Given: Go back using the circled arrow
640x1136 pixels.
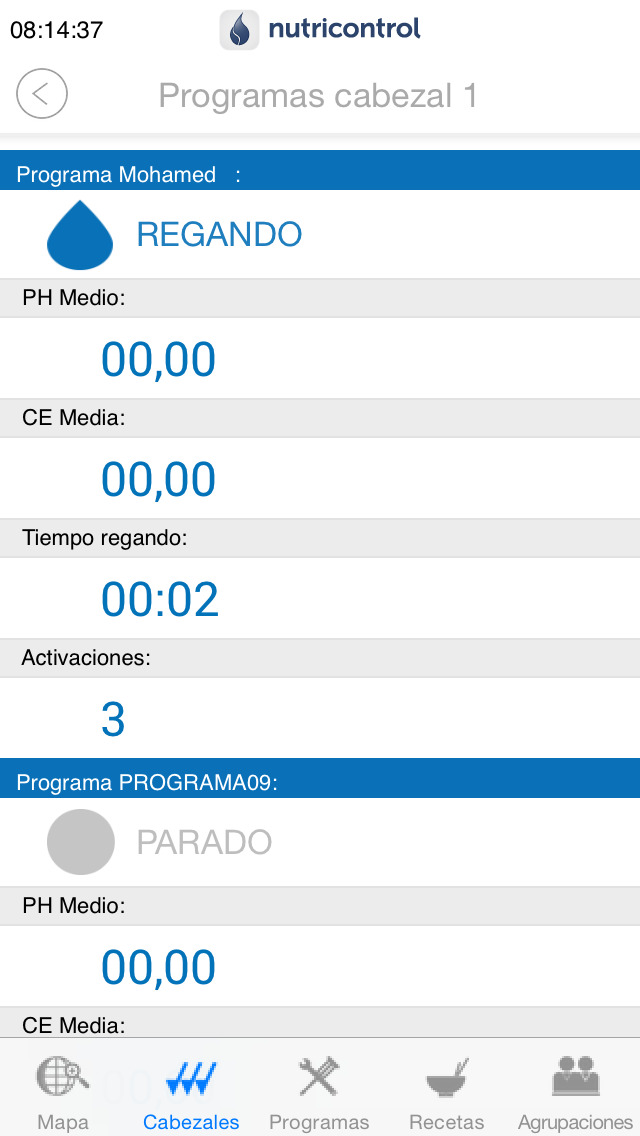Looking at the screenshot, I should (x=42, y=93).
